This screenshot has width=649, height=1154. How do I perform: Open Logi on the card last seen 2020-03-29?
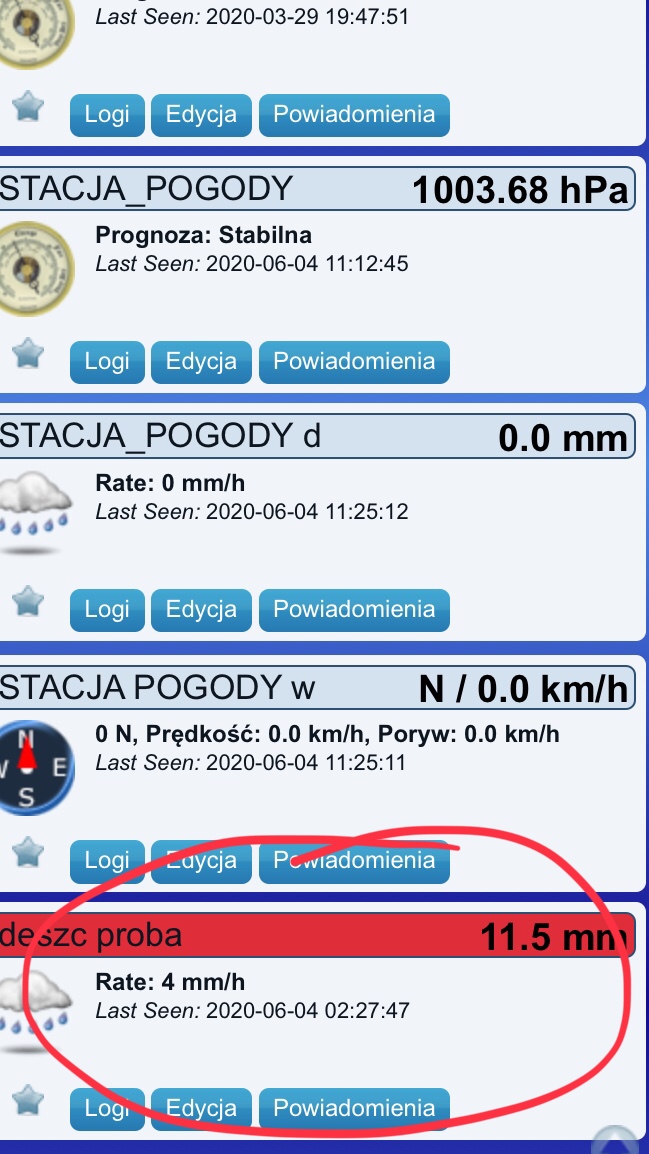[107, 115]
